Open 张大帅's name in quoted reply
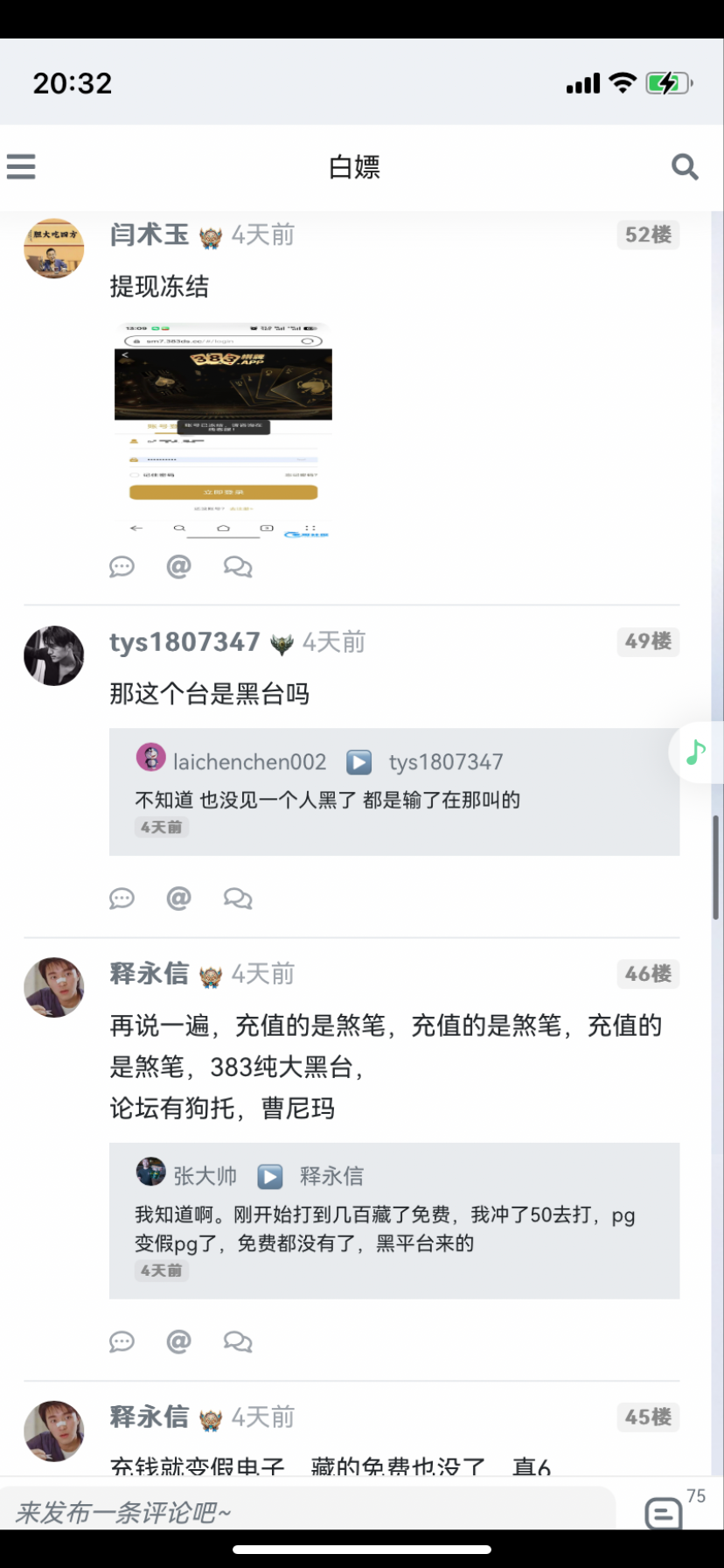The height and width of the screenshot is (1568, 724). (205, 1176)
